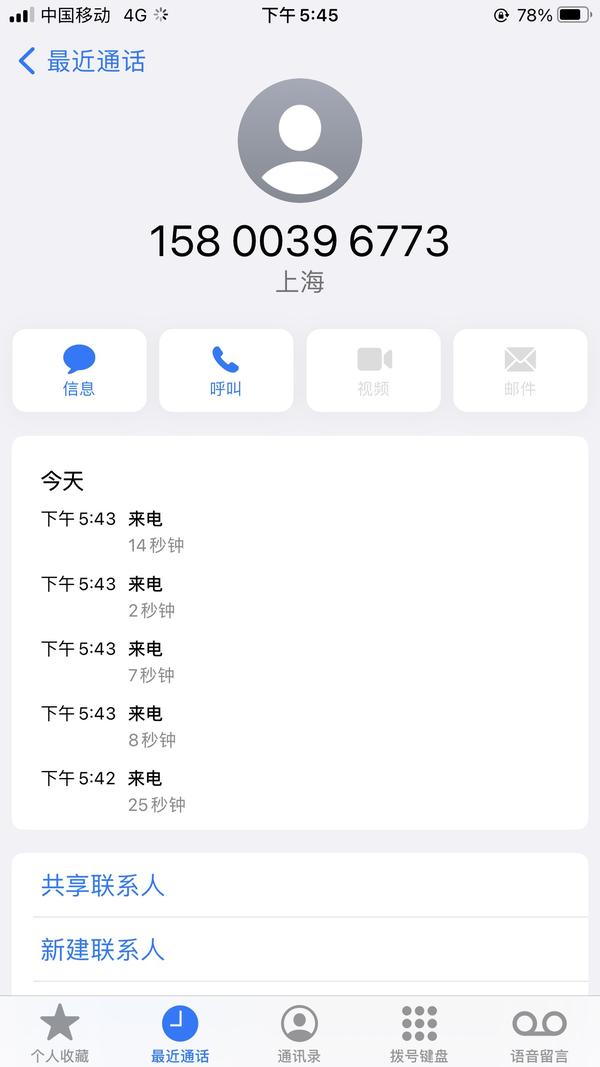Call this number with 呼叫 button

point(226,371)
